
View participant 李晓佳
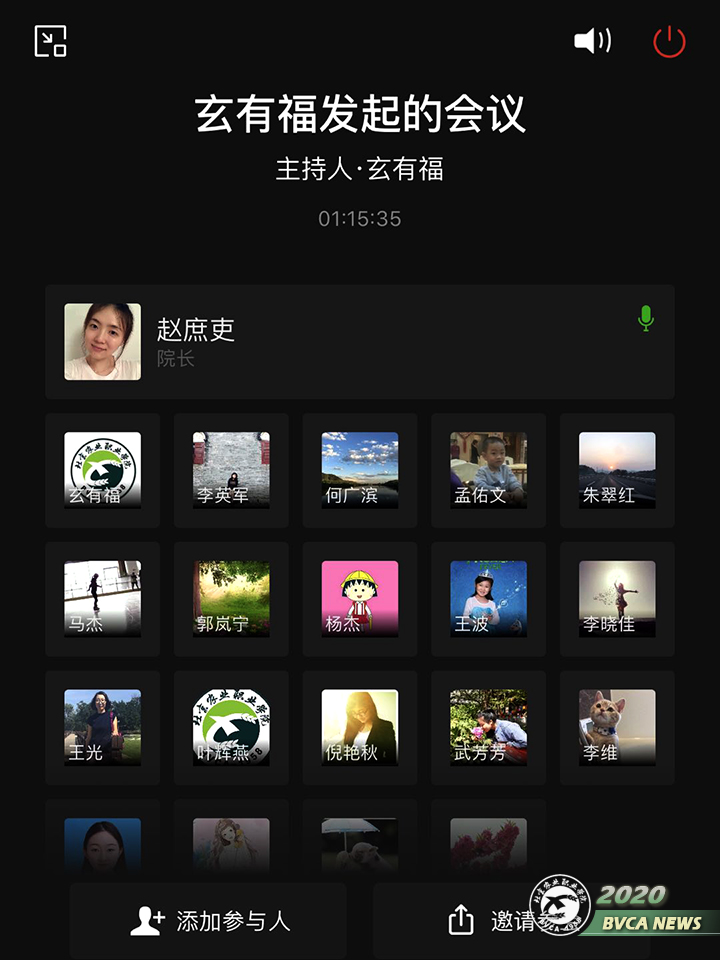click(617, 598)
